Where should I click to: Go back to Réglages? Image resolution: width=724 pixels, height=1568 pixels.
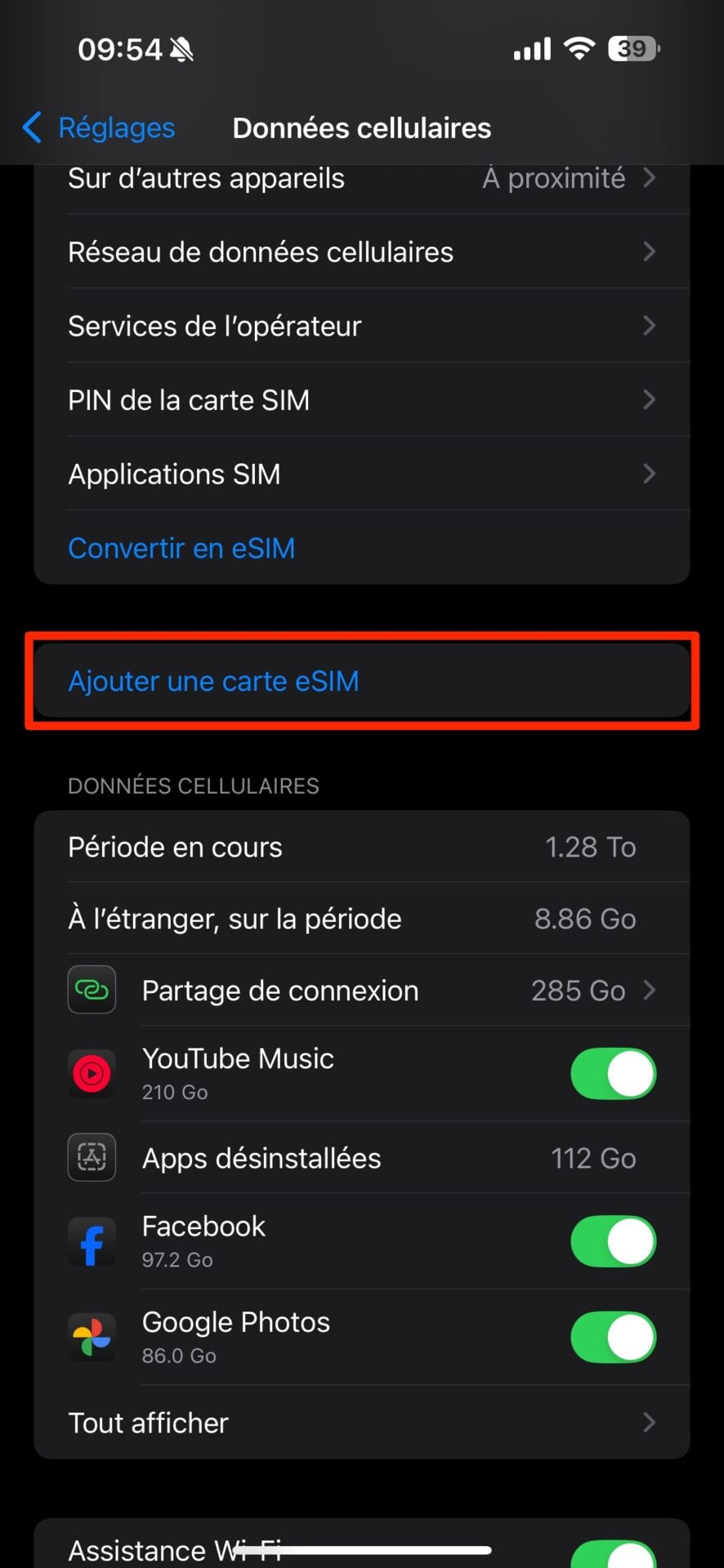click(100, 127)
